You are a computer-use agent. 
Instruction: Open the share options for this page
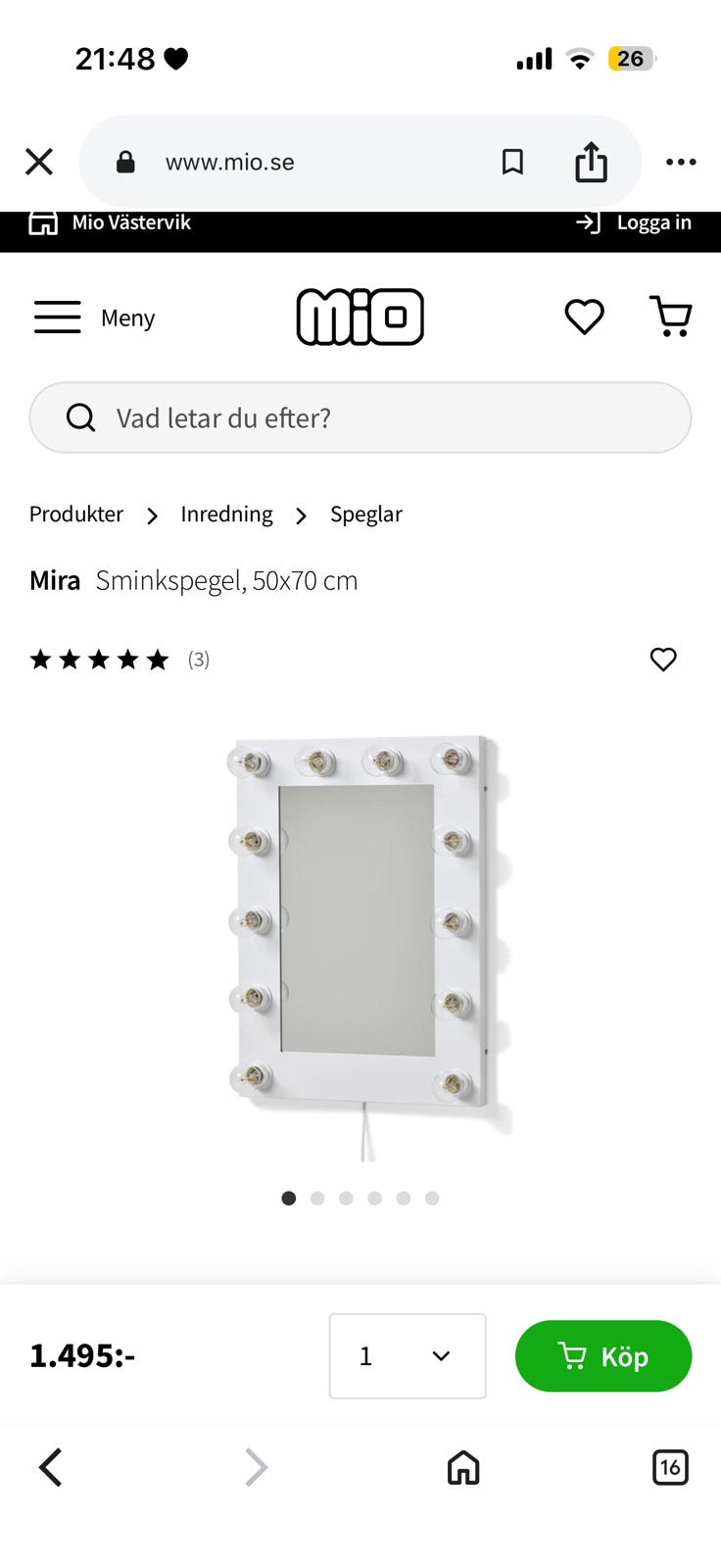point(591,162)
